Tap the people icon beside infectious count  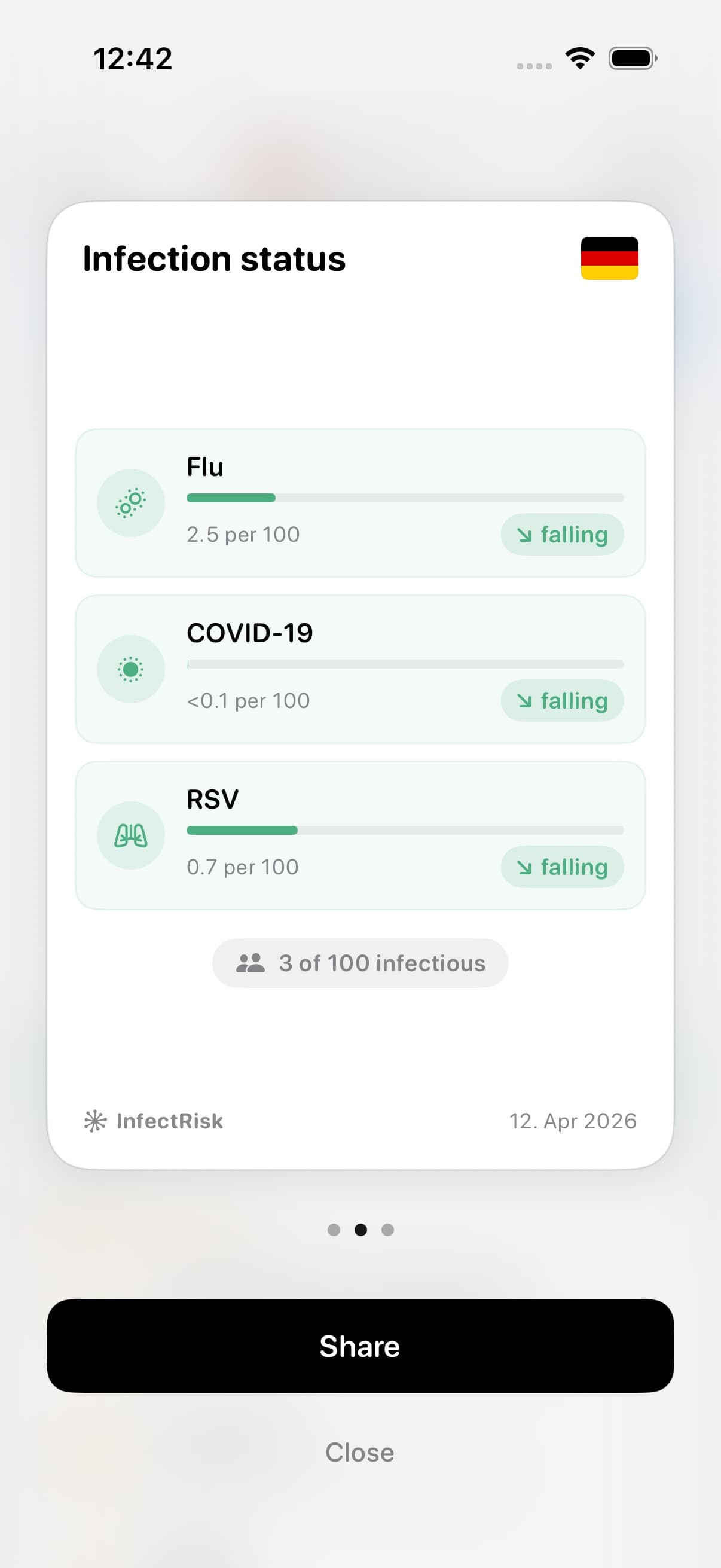[249, 962]
